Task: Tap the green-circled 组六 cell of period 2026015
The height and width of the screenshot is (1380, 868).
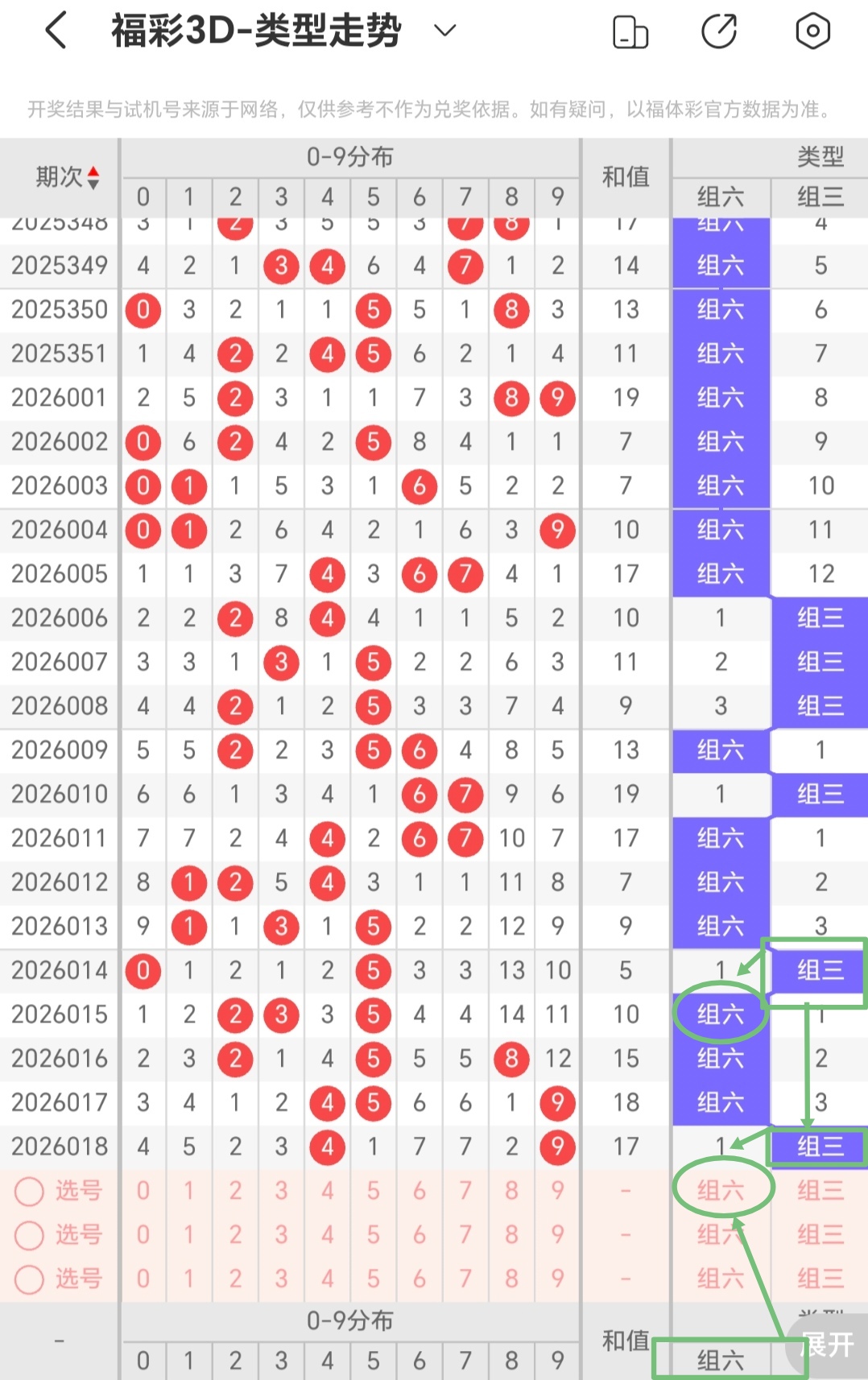Action: pos(719,1014)
